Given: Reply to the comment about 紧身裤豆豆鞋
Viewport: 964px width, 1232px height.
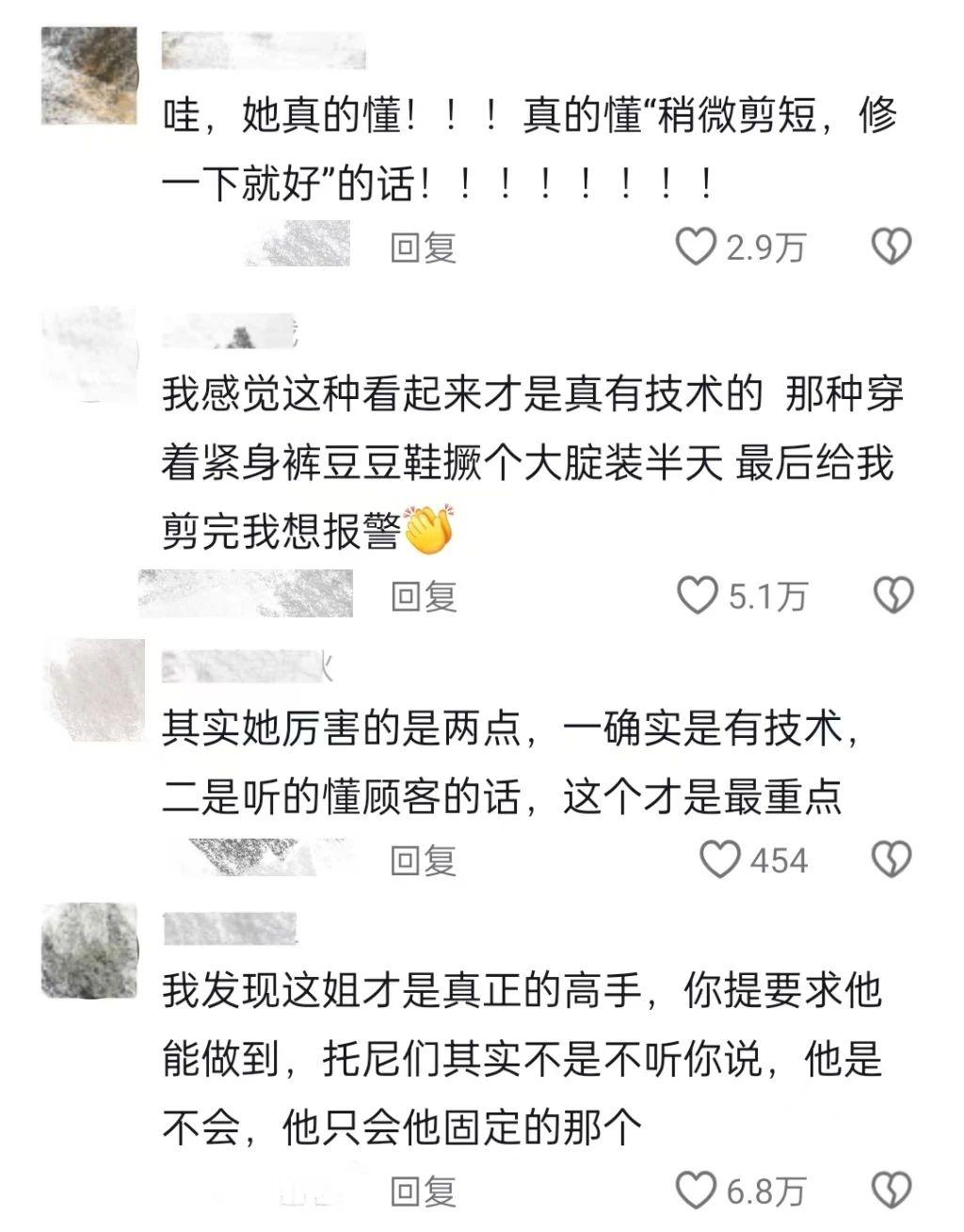Looking at the screenshot, I should [x=424, y=596].
